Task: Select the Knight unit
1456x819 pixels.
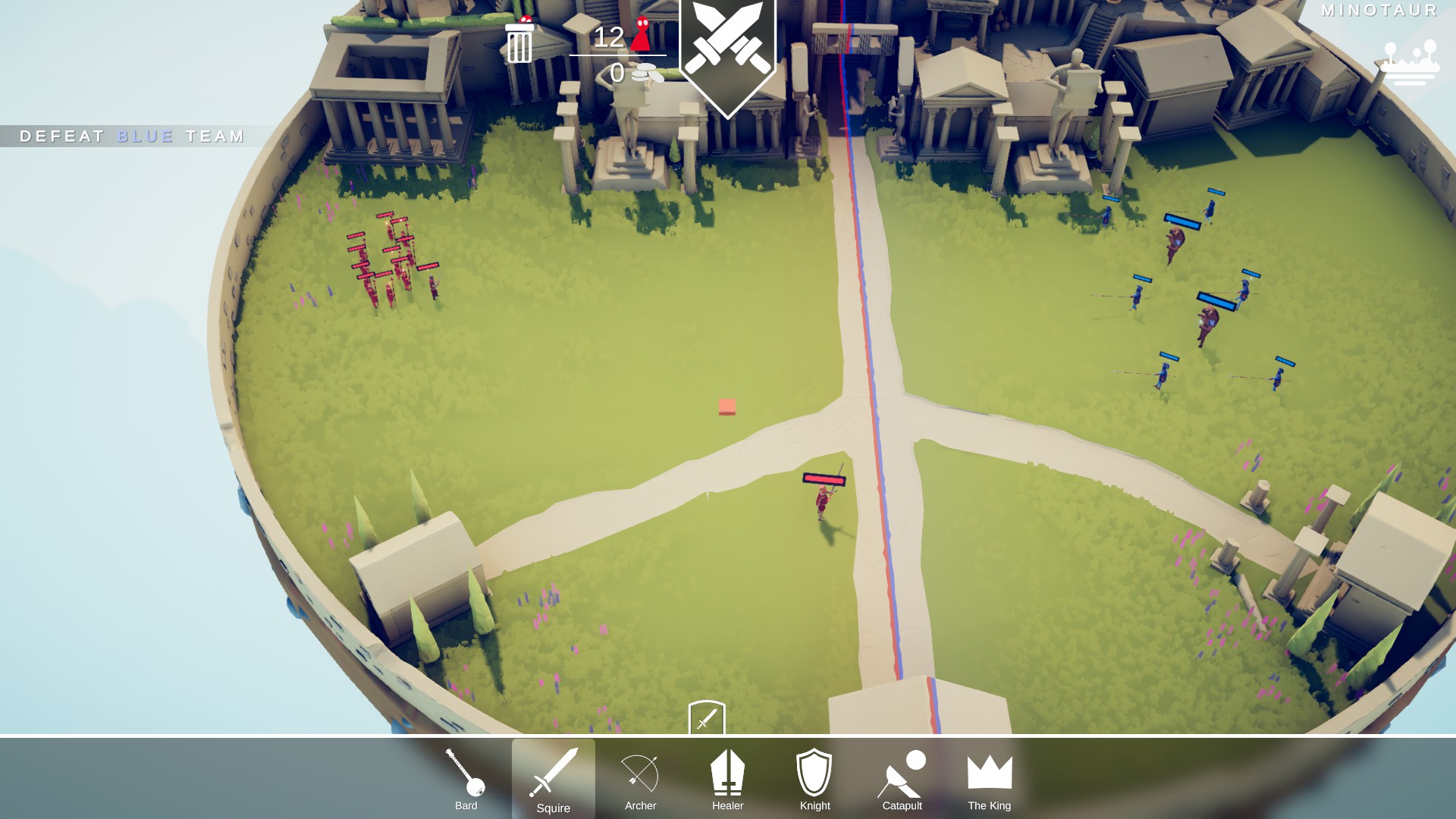Action: coord(814,780)
